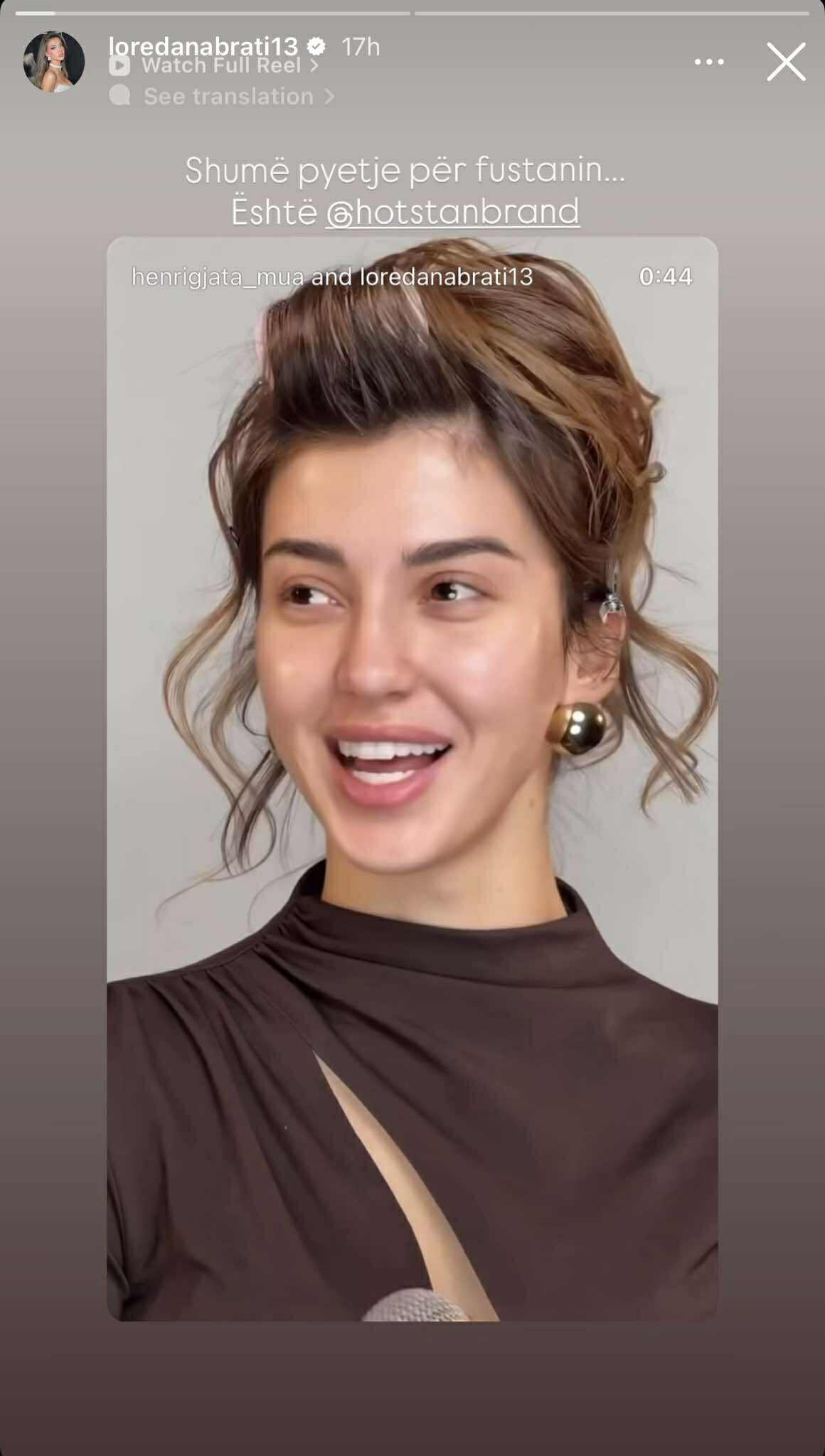Watch Full Reel
The image size is (825, 1456).
220,67
